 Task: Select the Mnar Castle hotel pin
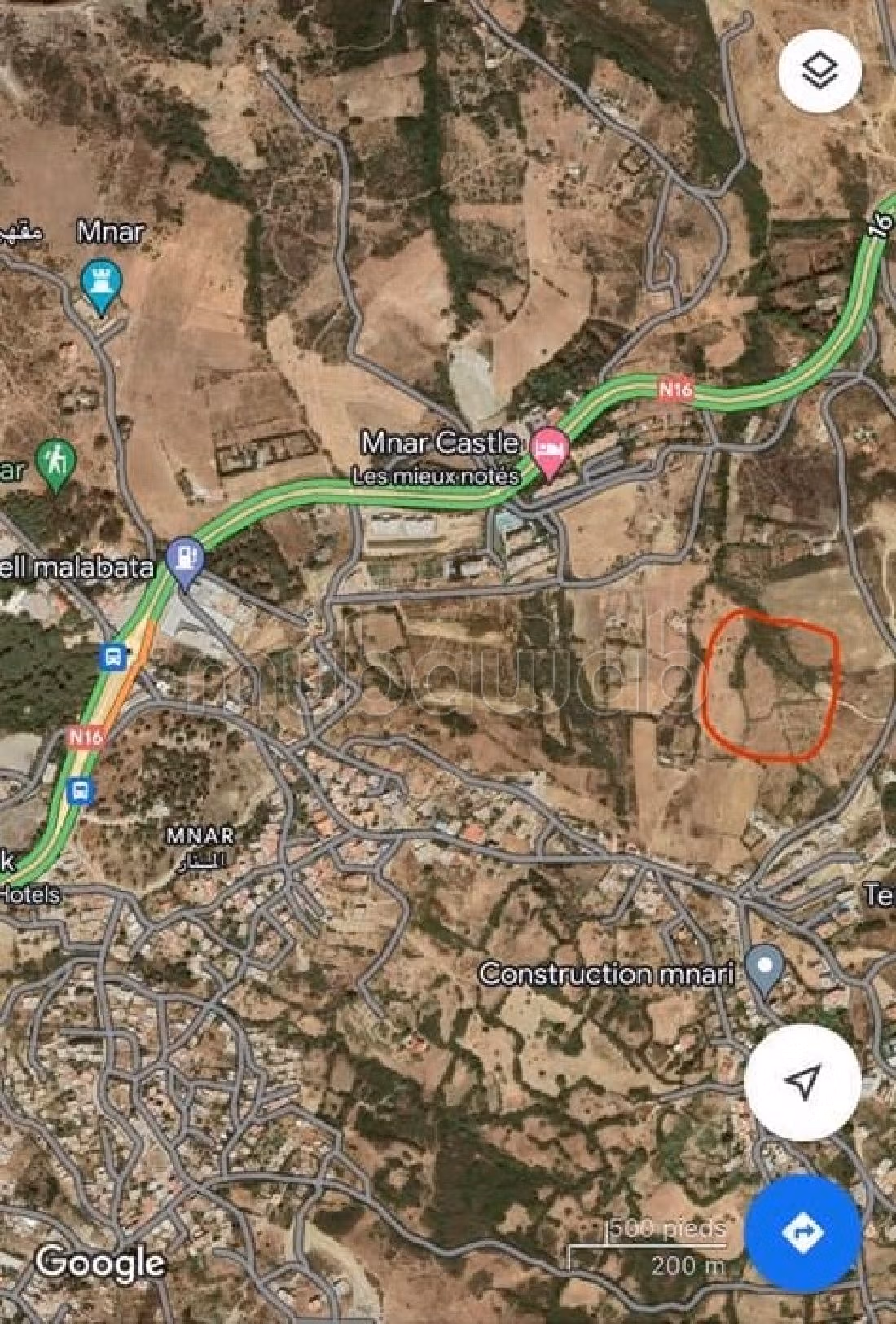pyautogui.click(x=550, y=447)
